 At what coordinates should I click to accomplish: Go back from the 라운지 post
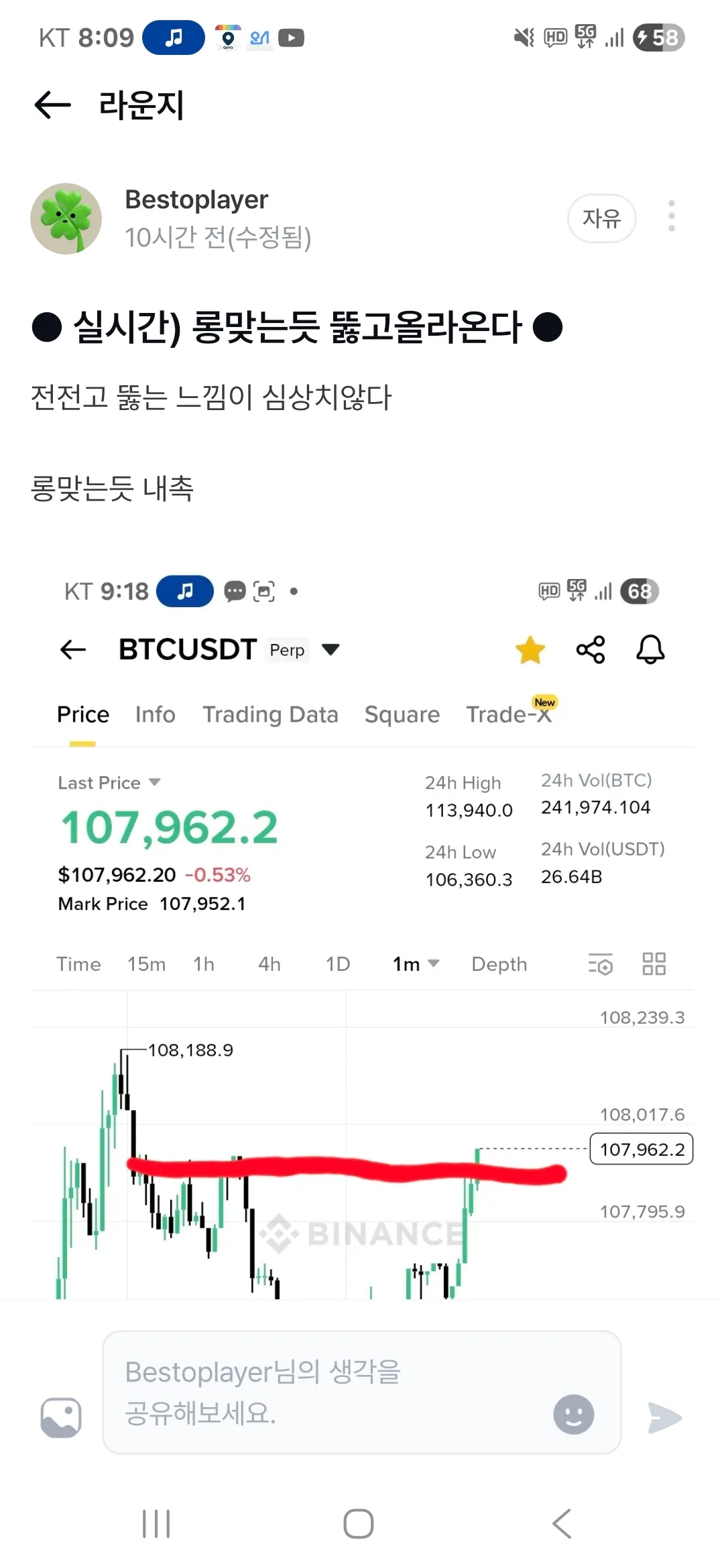click(52, 105)
